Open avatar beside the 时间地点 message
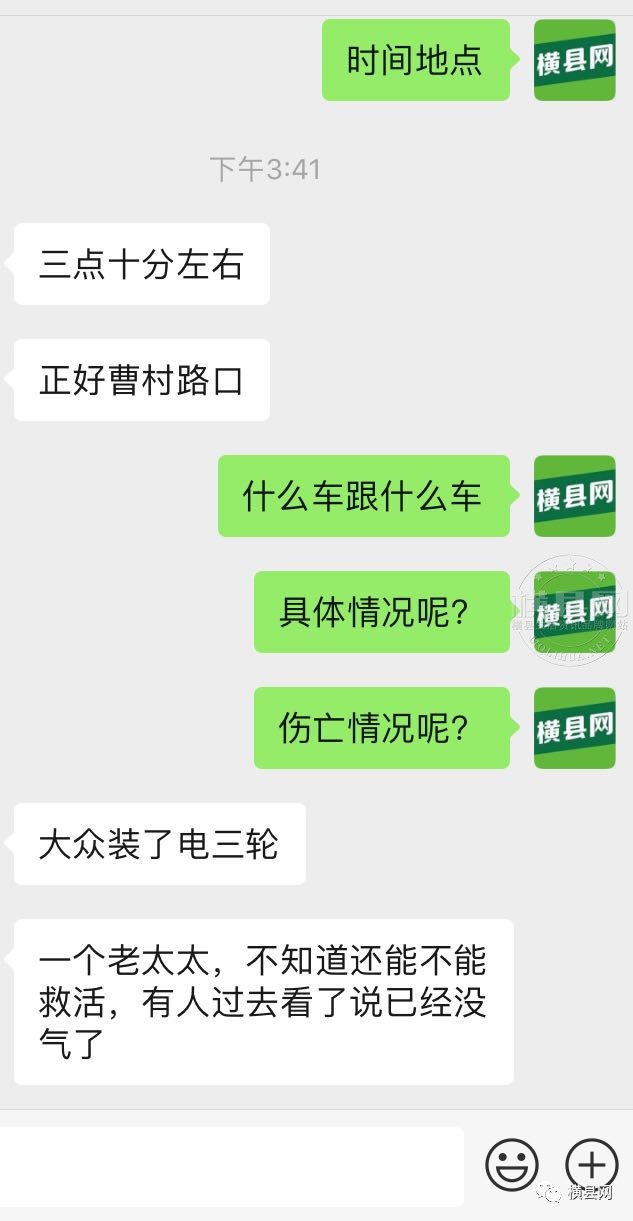The image size is (633, 1221). (x=574, y=60)
